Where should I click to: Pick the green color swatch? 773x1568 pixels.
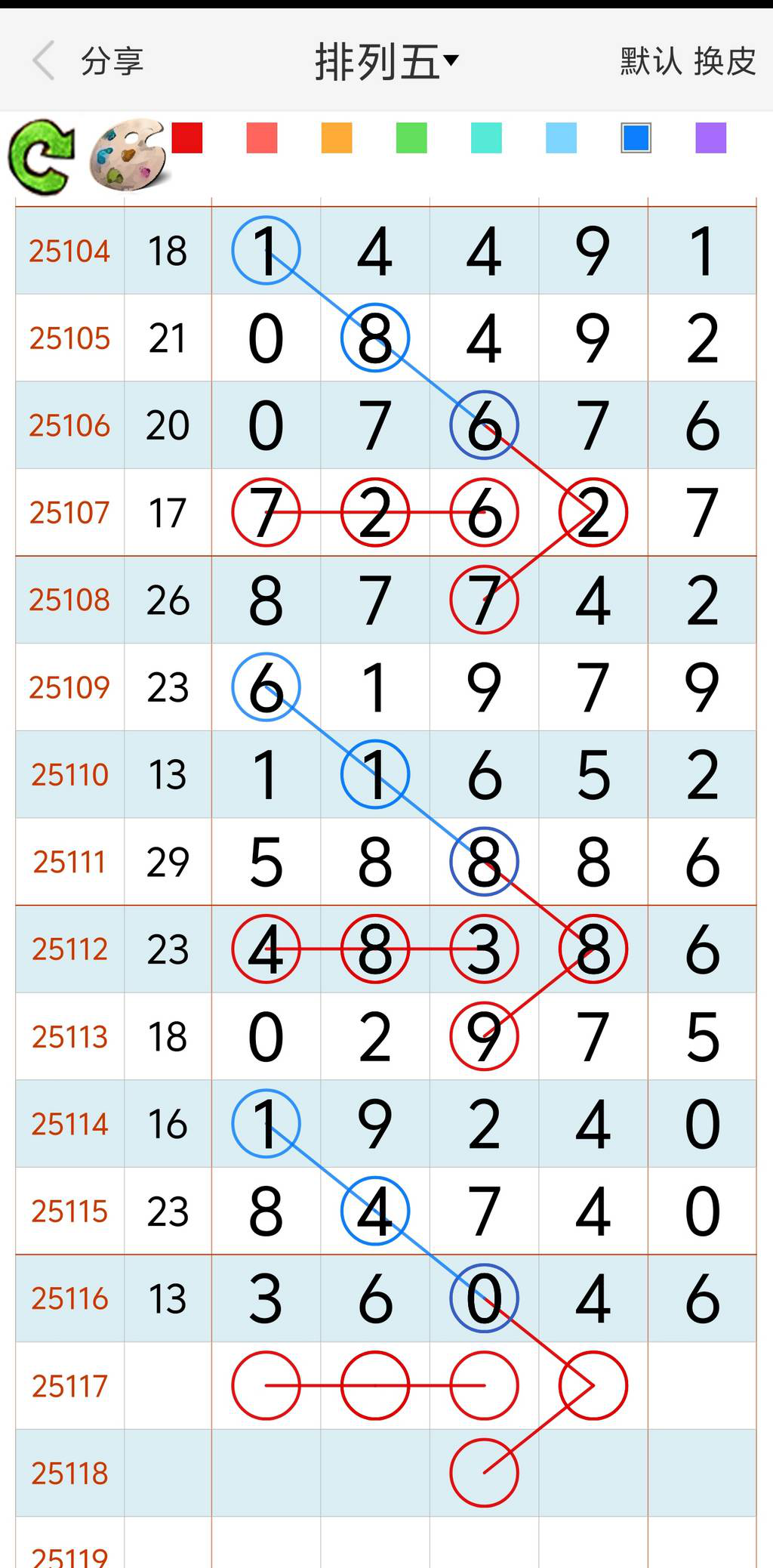[x=411, y=138]
